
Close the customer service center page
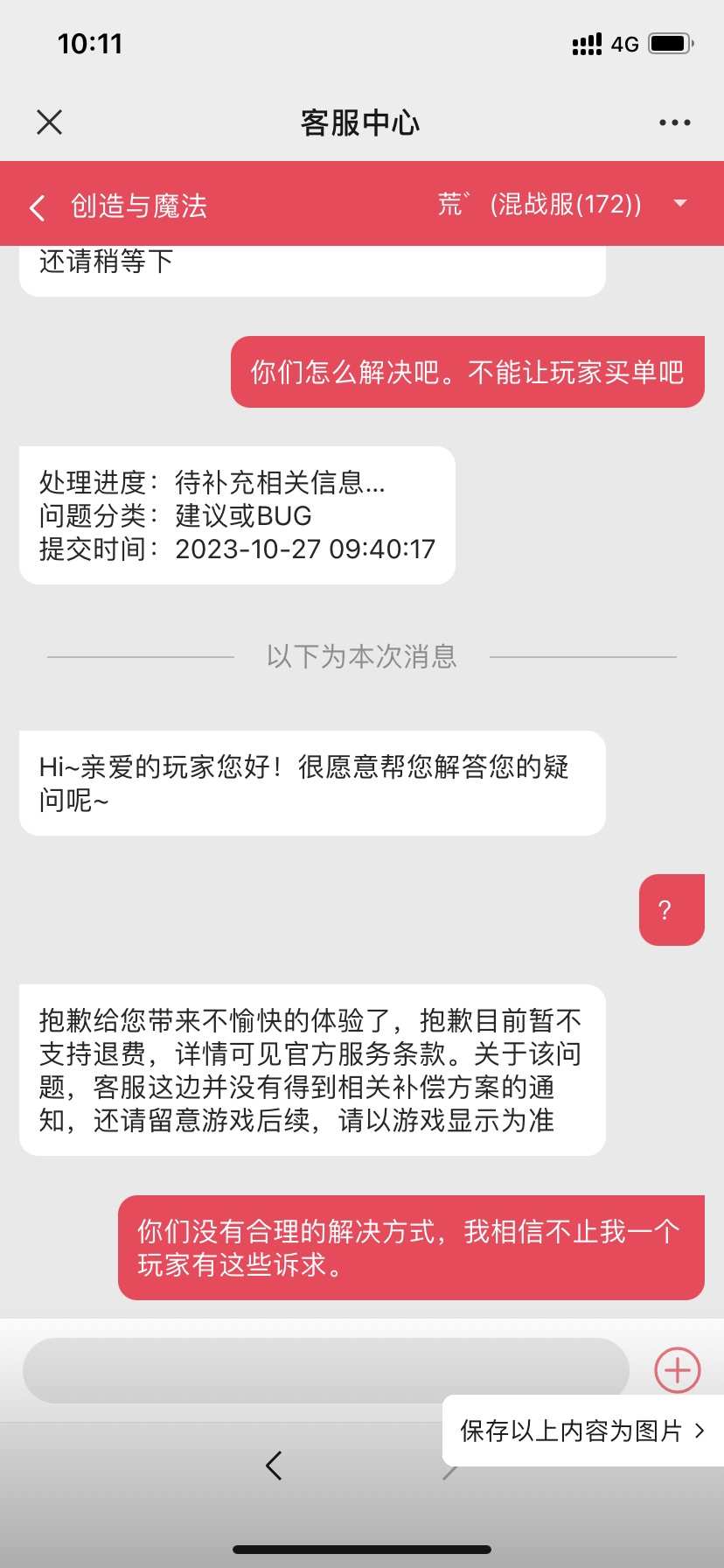[50, 122]
